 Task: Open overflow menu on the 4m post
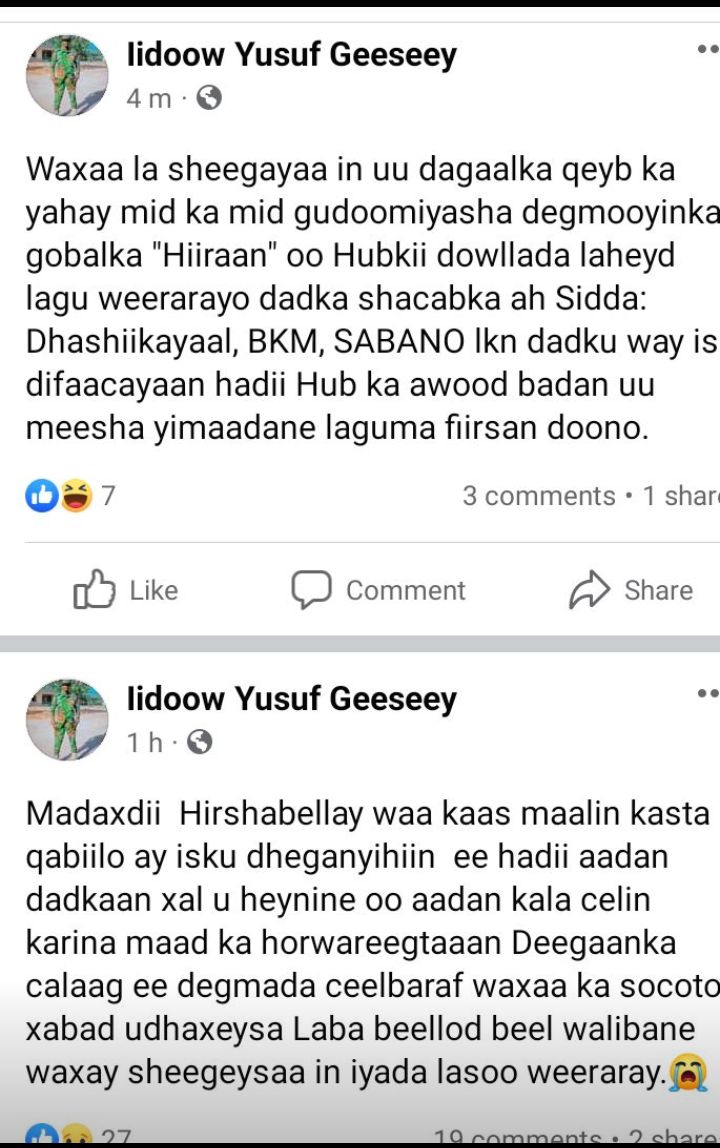tap(707, 49)
